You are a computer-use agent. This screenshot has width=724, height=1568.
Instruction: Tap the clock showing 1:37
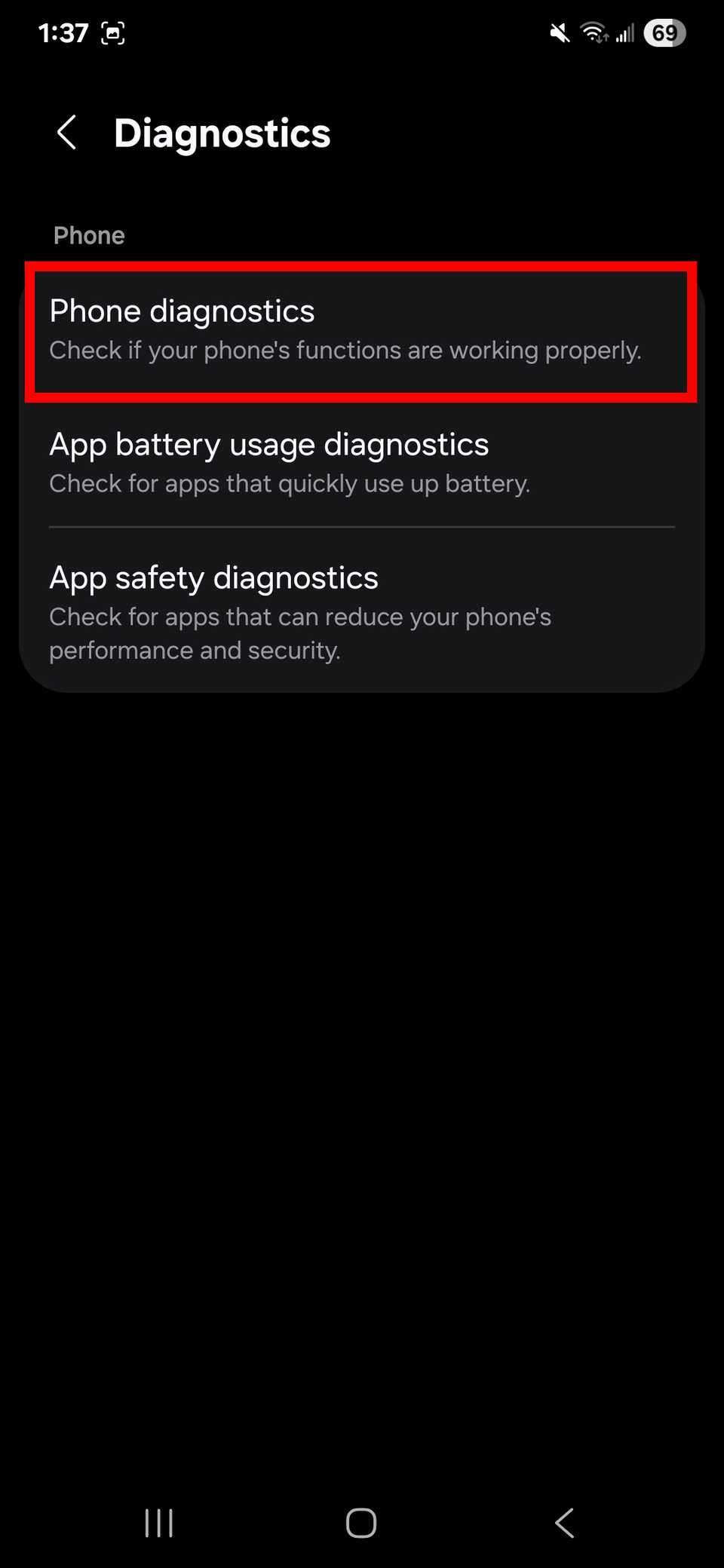coord(63,33)
